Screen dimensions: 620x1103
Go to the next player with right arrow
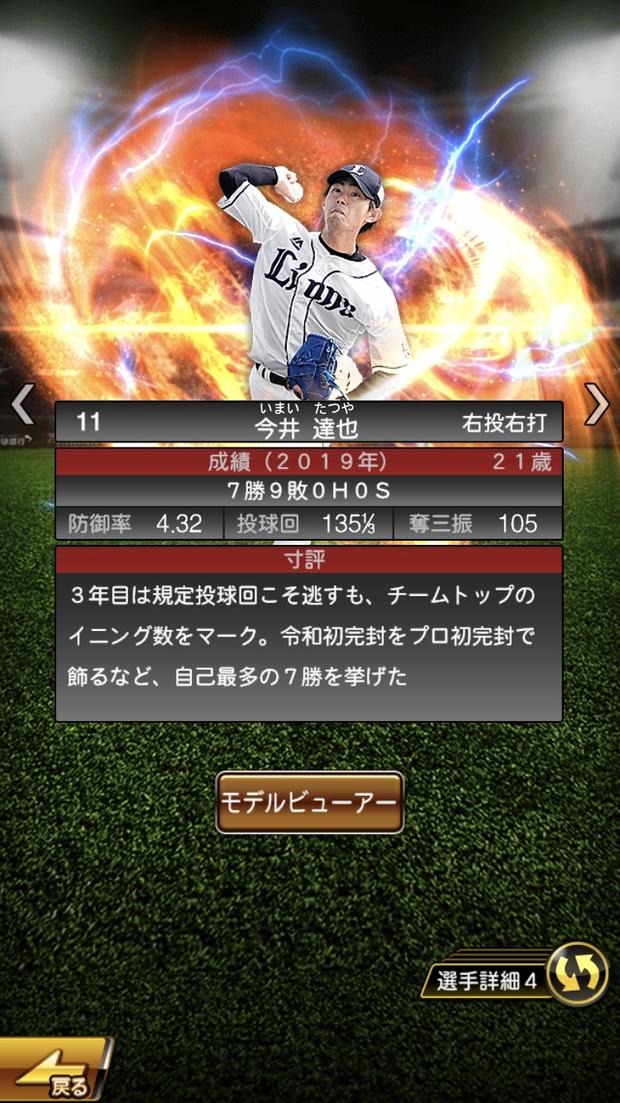point(597,404)
